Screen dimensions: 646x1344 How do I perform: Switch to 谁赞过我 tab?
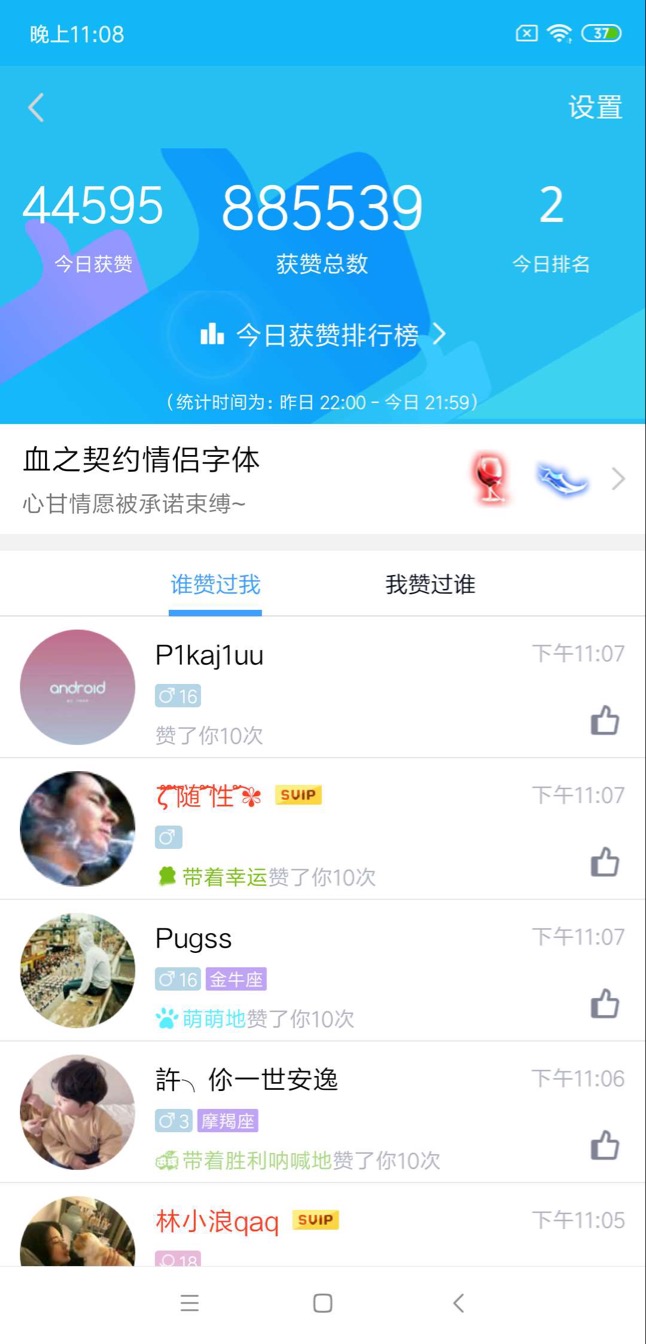(215, 585)
